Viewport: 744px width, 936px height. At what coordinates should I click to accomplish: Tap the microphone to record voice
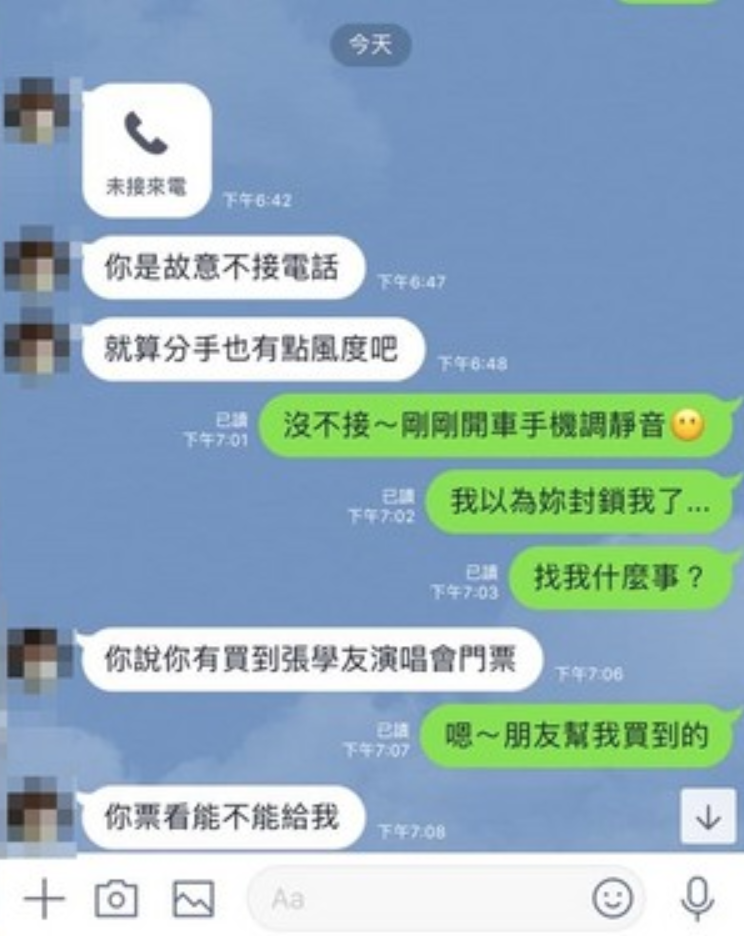tap(697, 898)
